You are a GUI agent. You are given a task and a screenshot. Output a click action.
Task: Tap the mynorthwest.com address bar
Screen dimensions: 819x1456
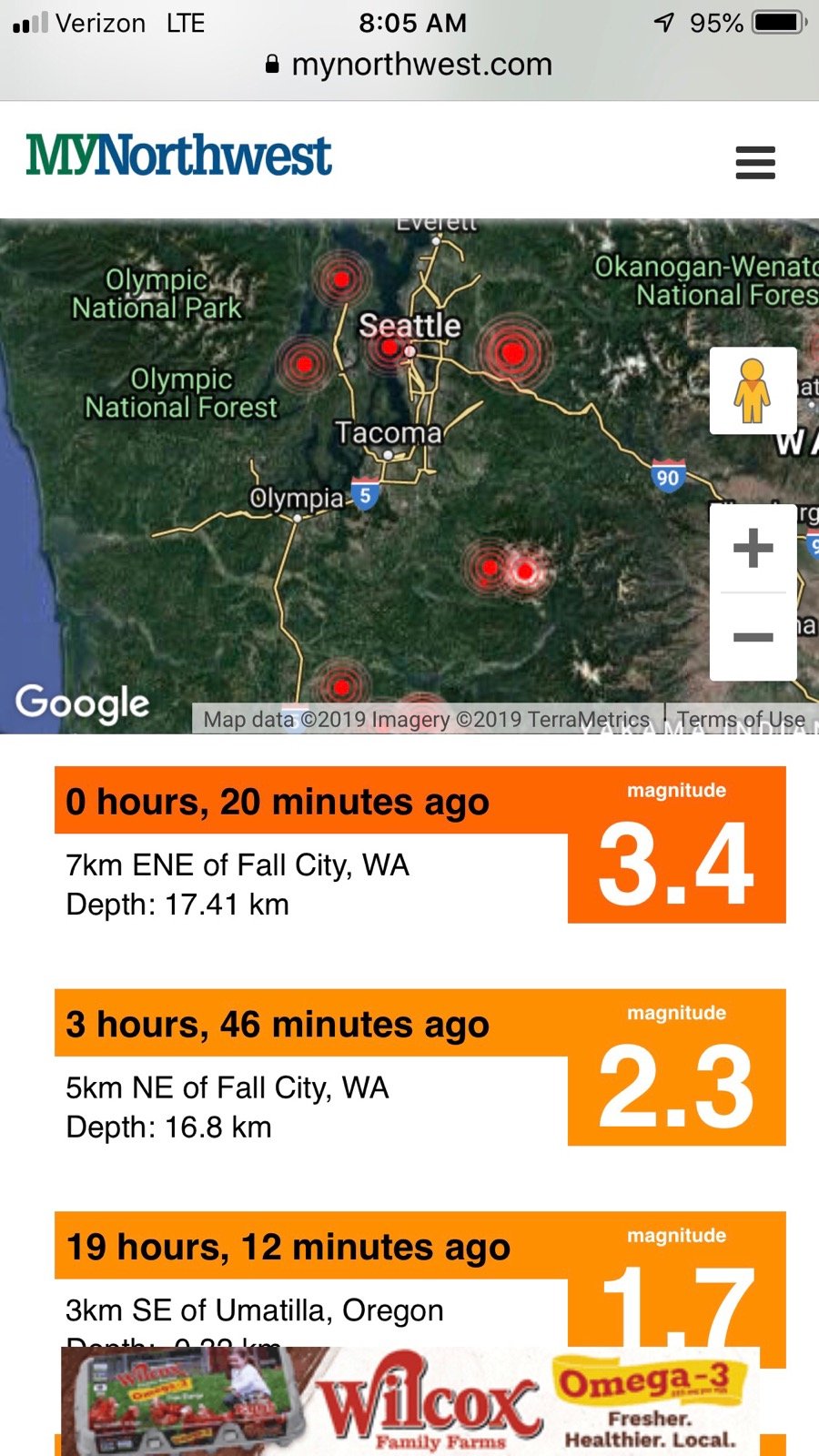click(409, 65)
